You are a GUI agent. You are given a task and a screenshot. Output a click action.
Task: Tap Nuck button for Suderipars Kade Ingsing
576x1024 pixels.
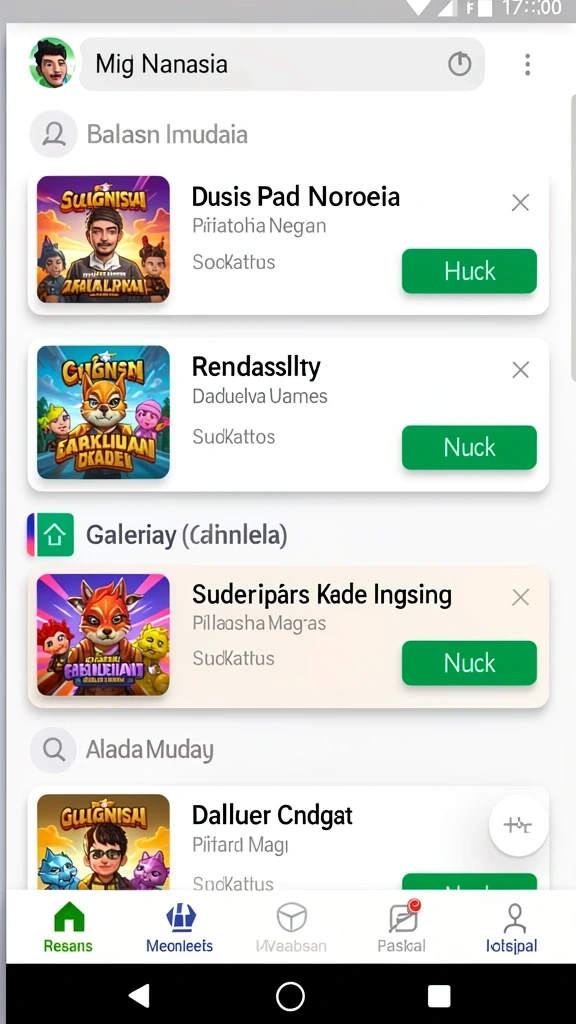coord(469,663)
